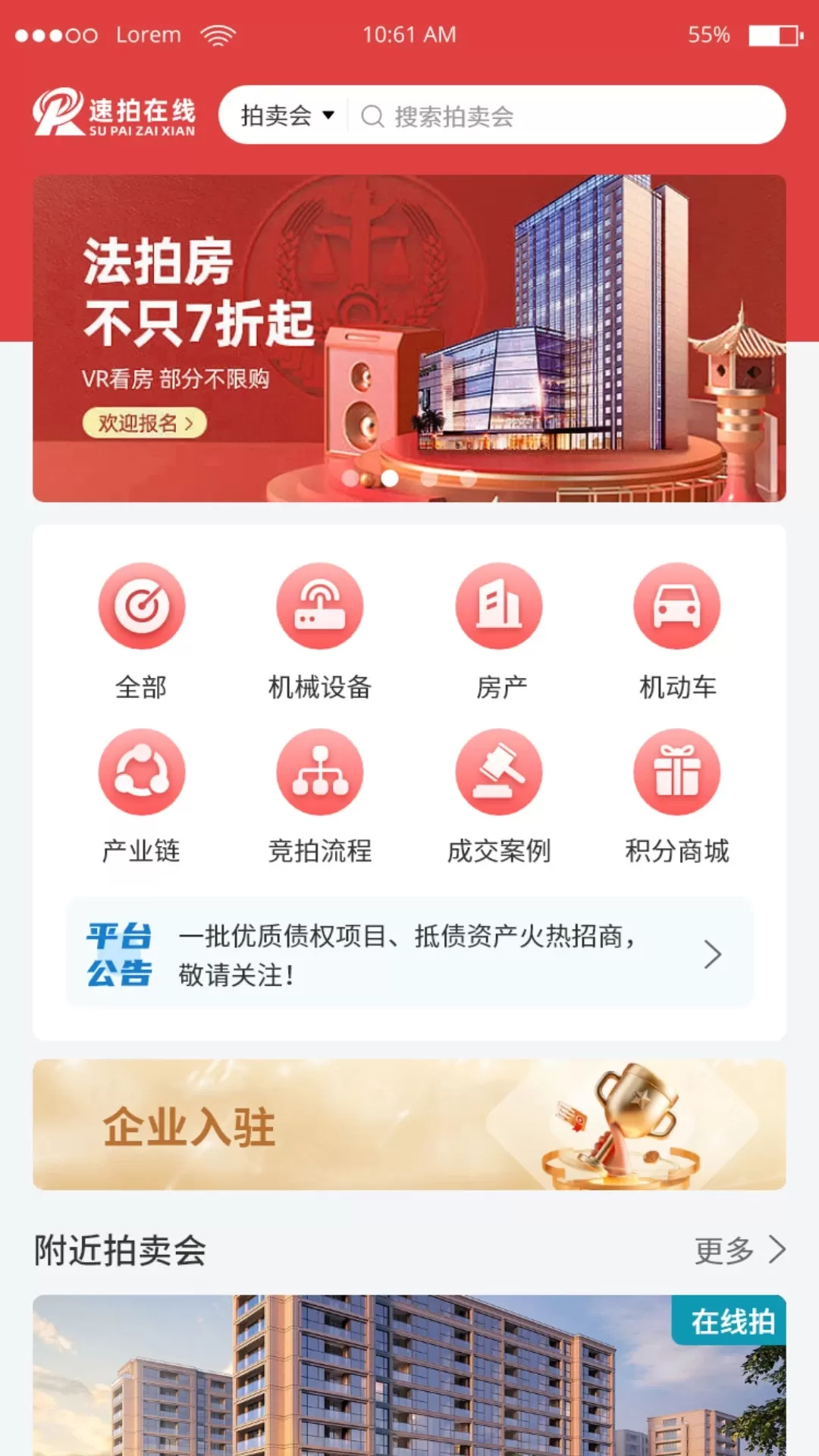Open the 在线拍 auction card
The width and height of the screenshot is (819, 1456).
[409, 1376]
